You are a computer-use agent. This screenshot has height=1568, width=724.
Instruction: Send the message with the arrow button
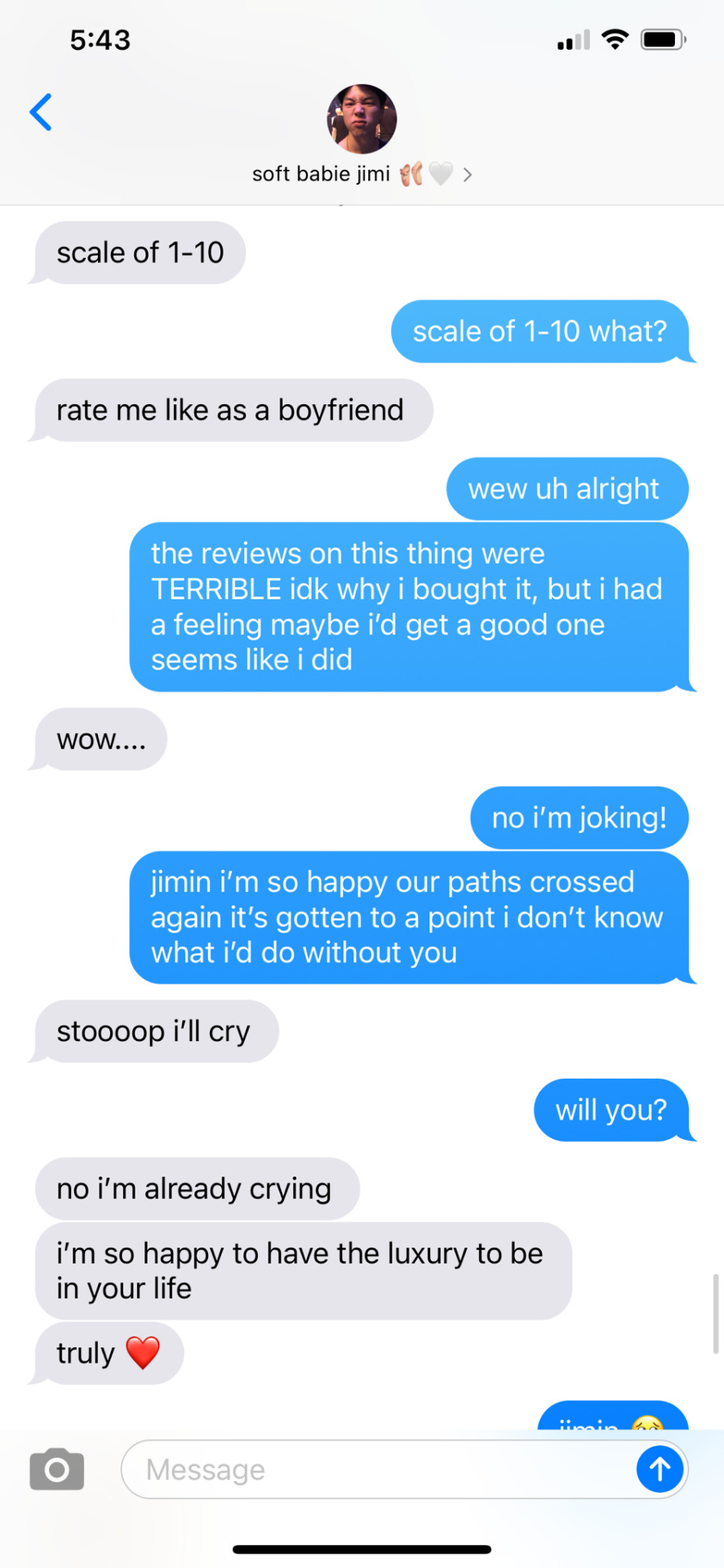660,1469
